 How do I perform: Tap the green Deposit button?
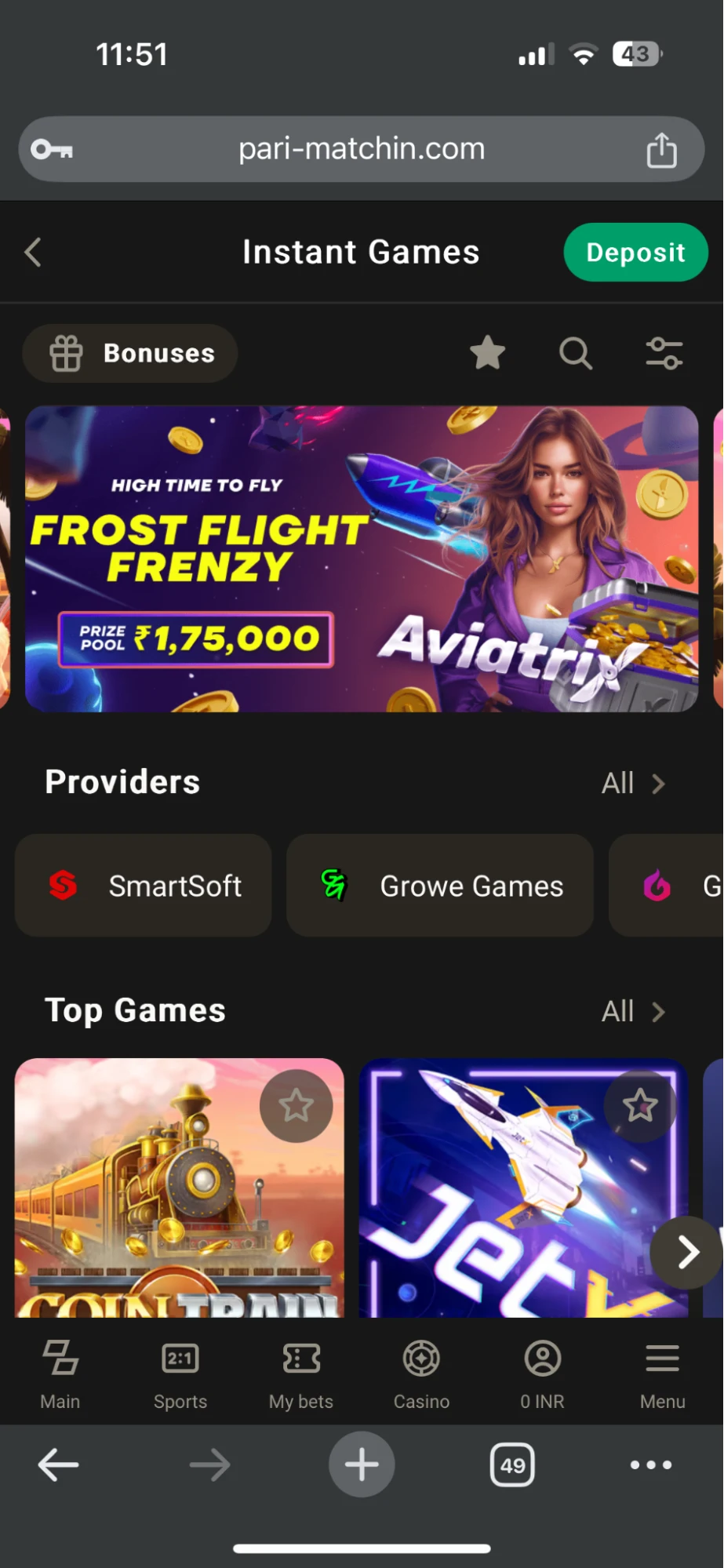tap(635, 253)
